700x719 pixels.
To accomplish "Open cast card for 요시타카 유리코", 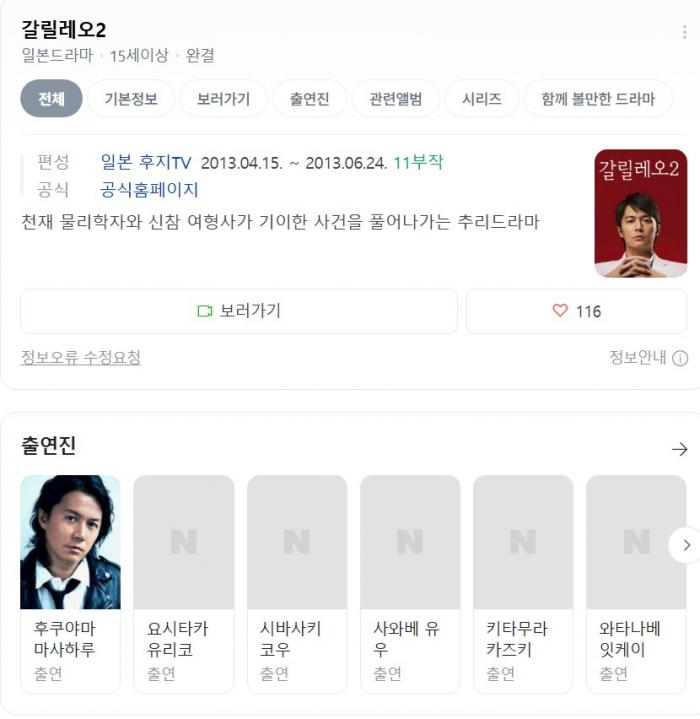I will pyautogui.click(x=184, y=583).
